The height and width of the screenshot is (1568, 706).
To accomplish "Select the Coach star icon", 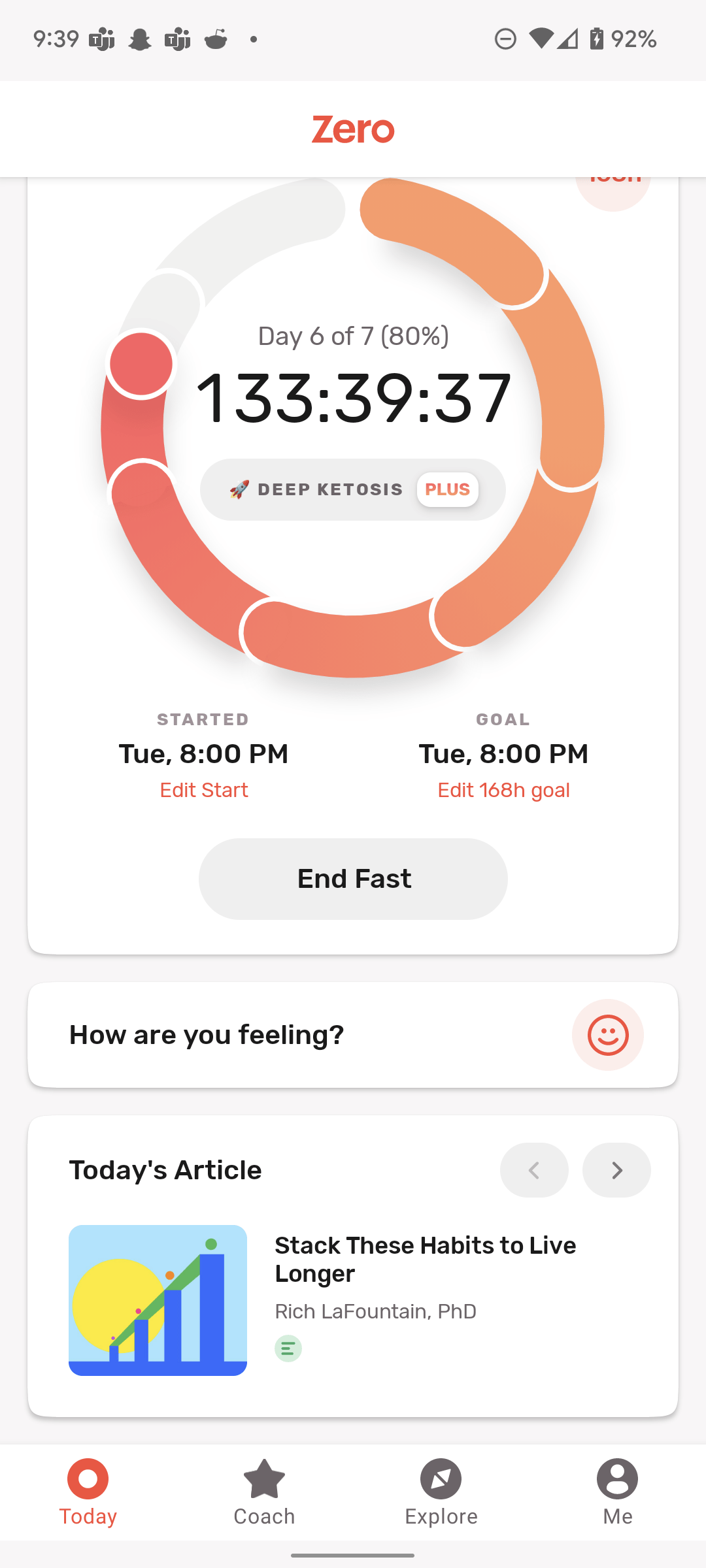I will (264, 1480).
